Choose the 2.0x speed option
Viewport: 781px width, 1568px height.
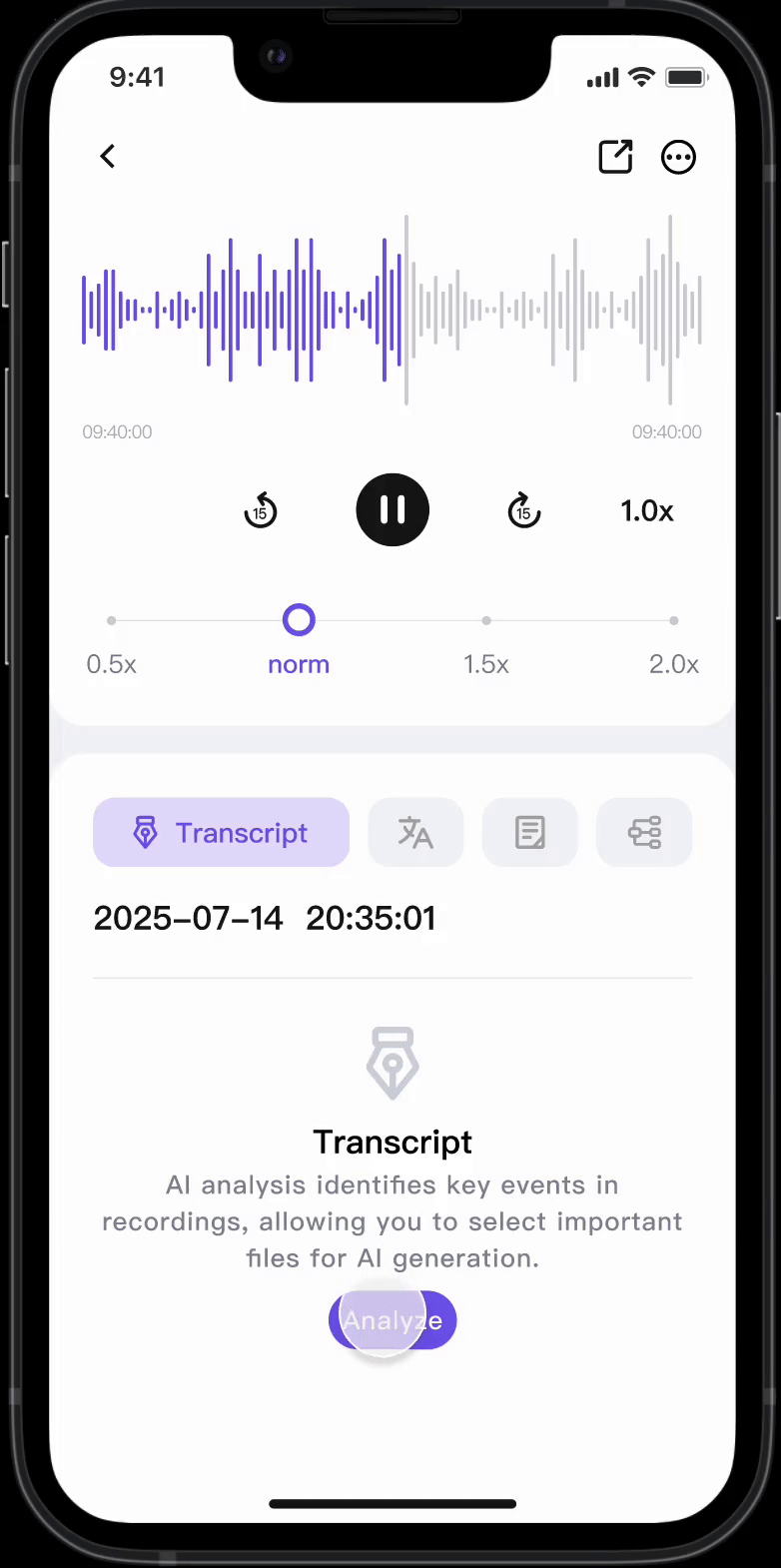(674, 621)
